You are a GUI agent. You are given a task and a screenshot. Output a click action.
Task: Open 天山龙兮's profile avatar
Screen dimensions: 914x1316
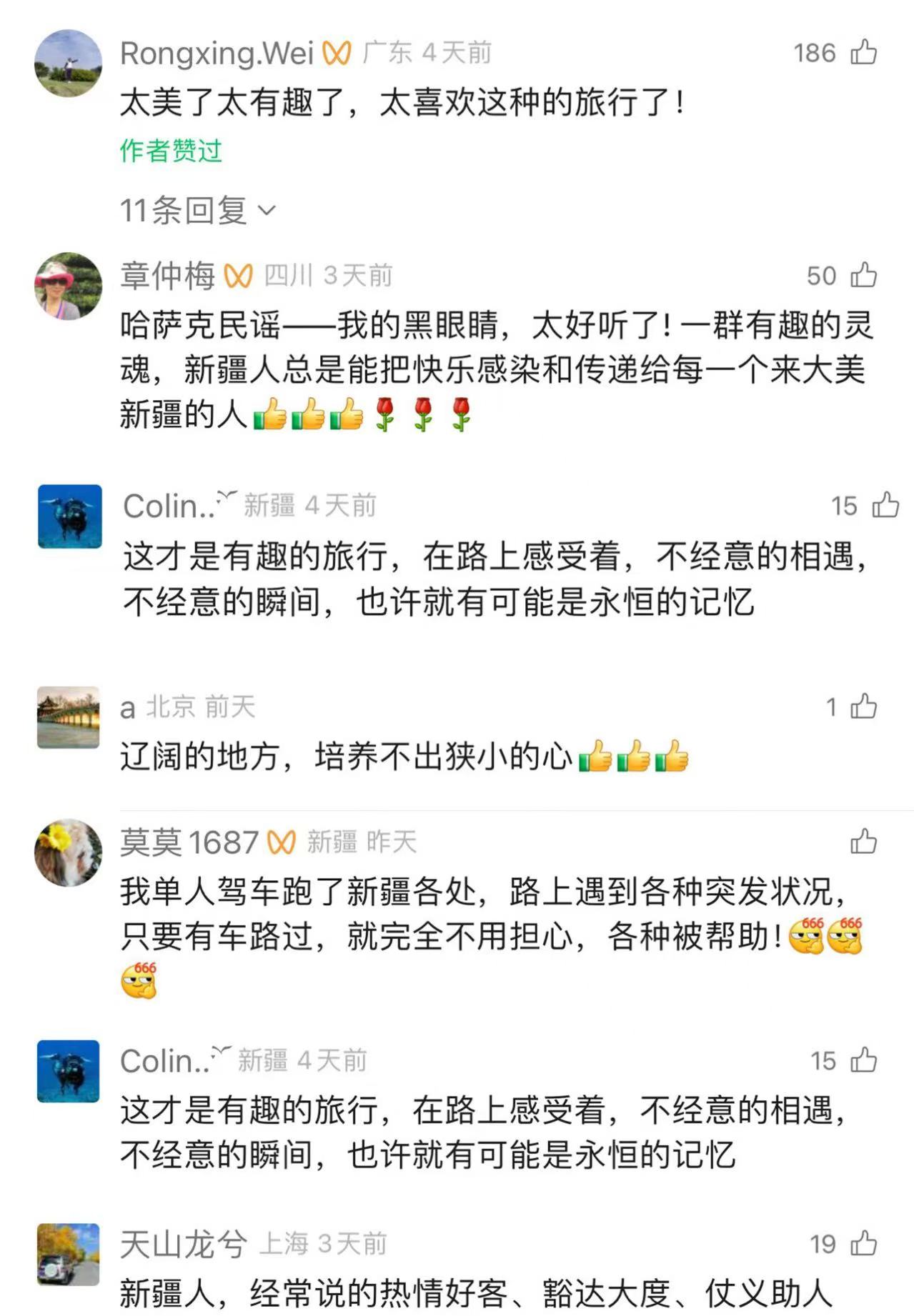pyautogui.click(x=68, y=1254)
